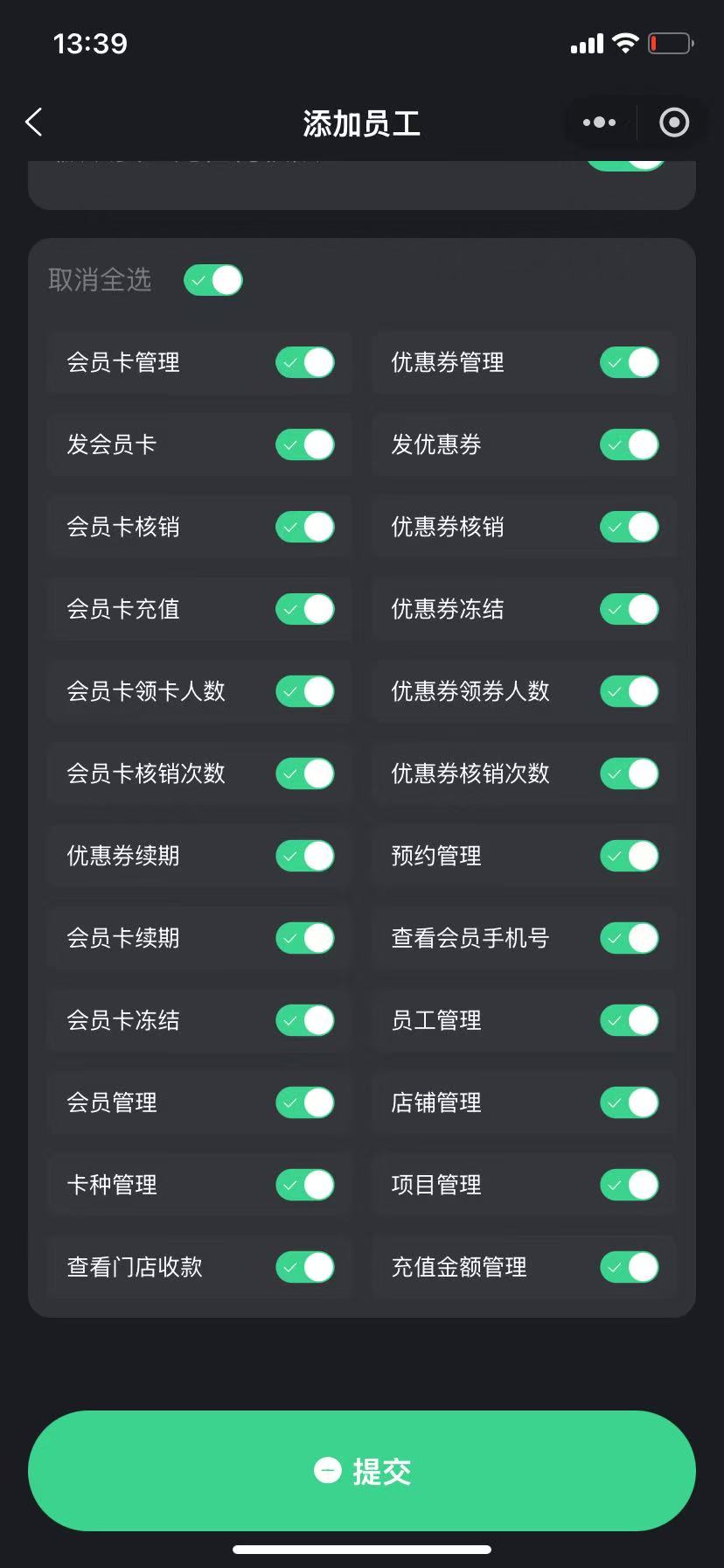Turn off 充值金额管理 switch
724x1568 pixels.
630,1267
